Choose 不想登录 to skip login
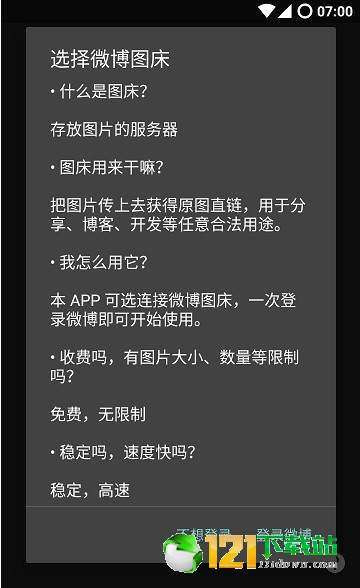 pos(203,534)
